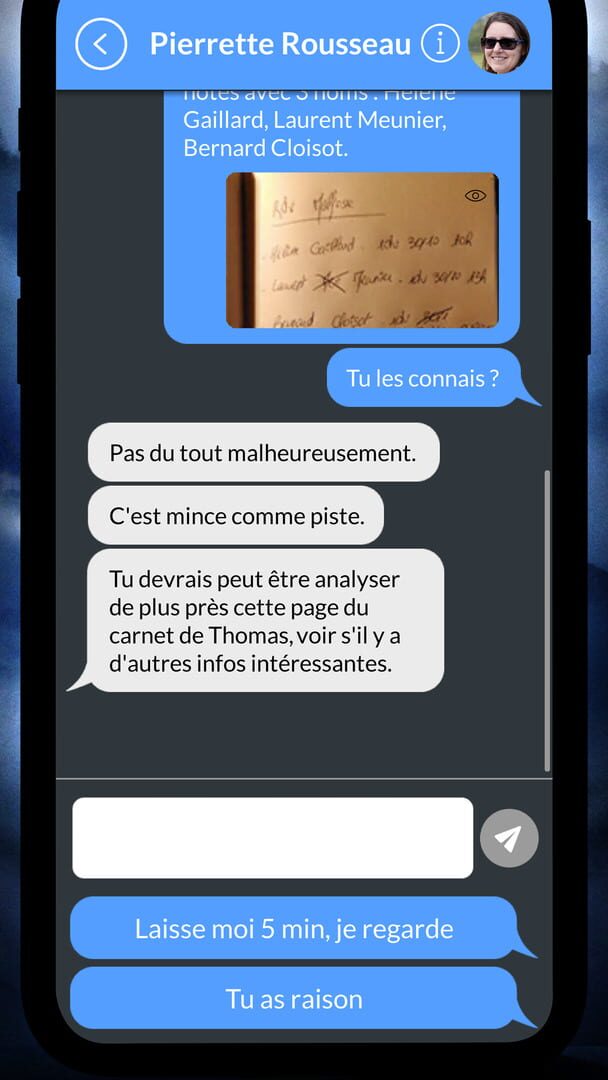
Task: Go back from Pierrette Rousseau chat
Action: [x=101, y=44]
